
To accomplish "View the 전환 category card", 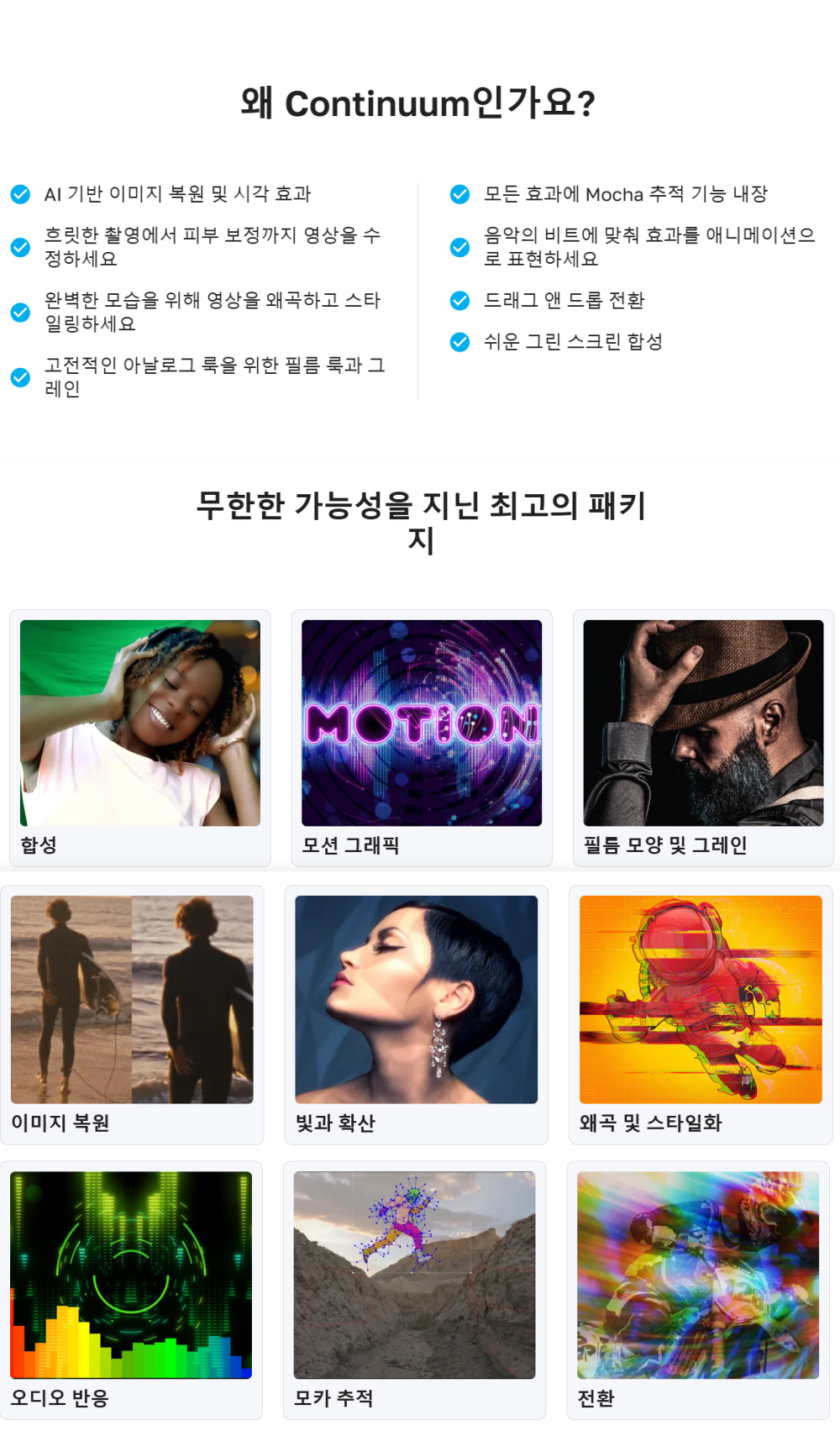I will point(698,1289).
